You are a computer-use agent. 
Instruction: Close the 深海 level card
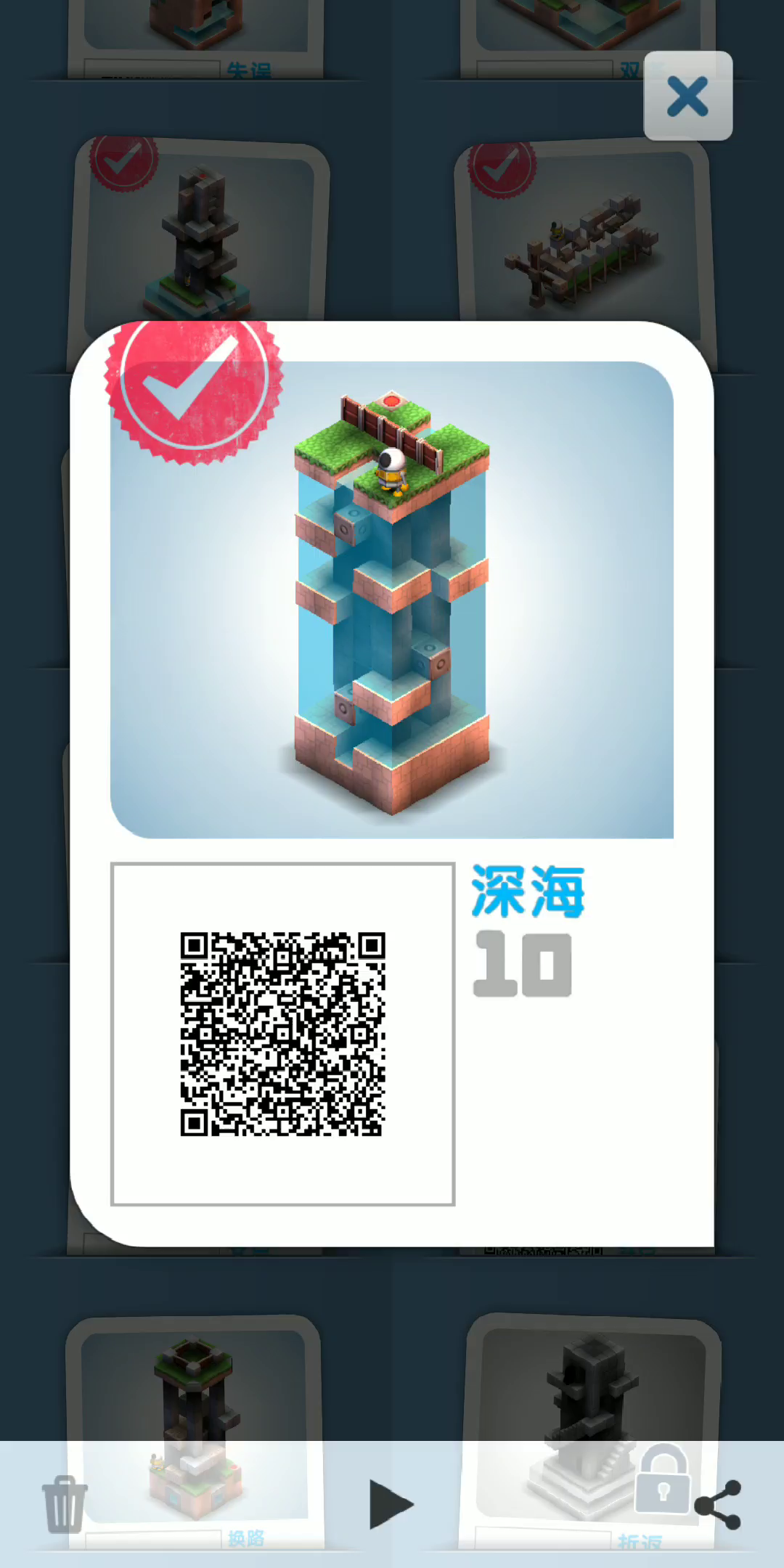coord(687,96)
